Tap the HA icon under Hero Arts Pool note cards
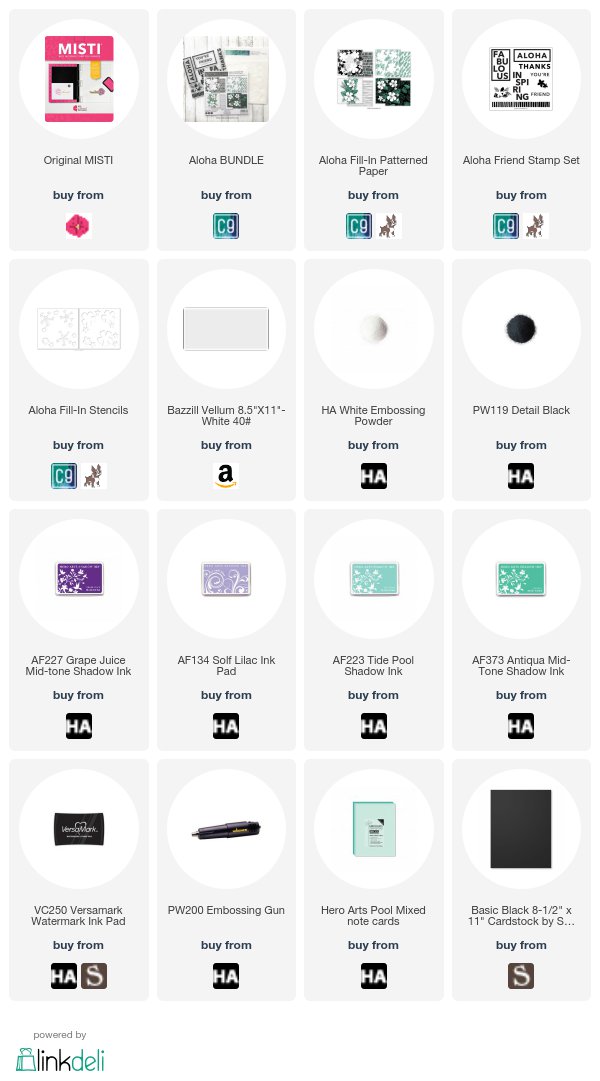Screen dimensions: 600x1081 pos(374,976)
